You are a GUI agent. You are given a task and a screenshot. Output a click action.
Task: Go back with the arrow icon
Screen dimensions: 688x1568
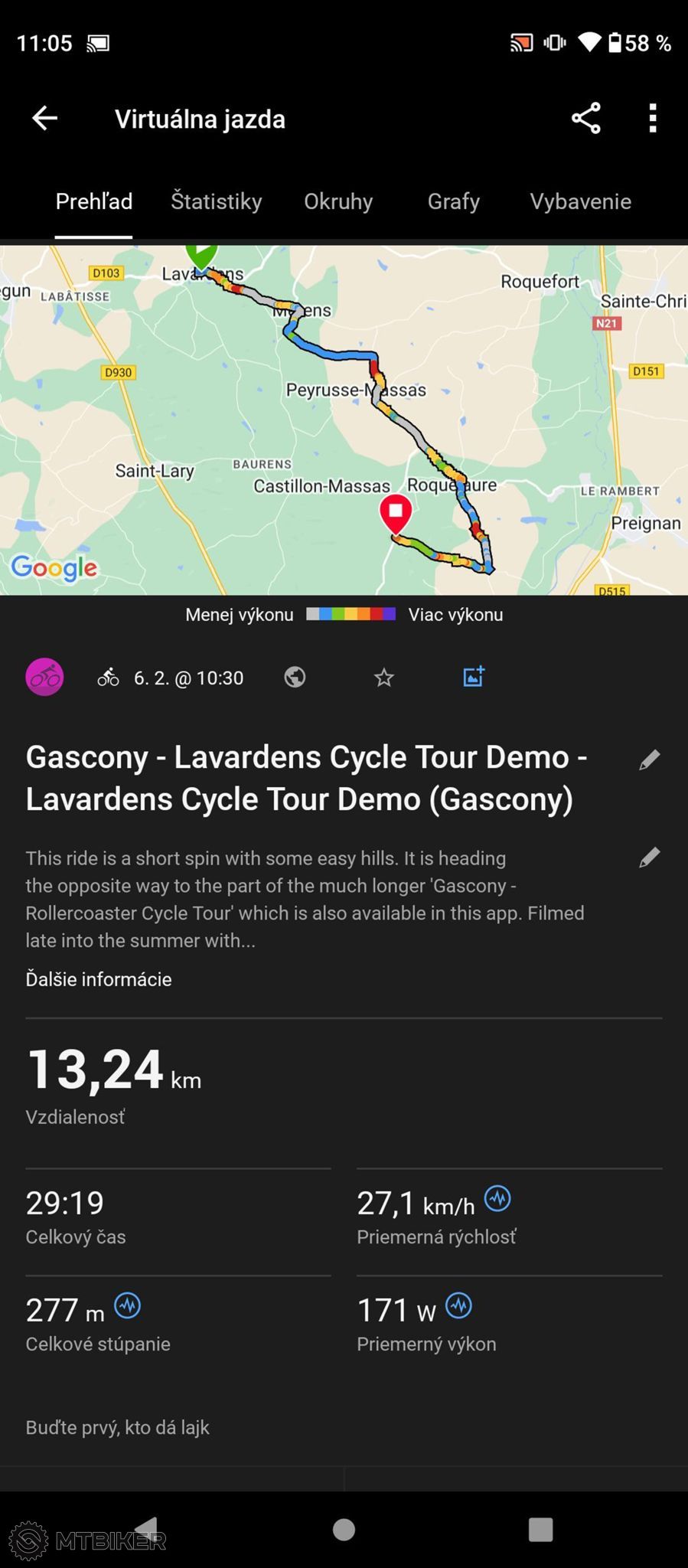point(44,119)
